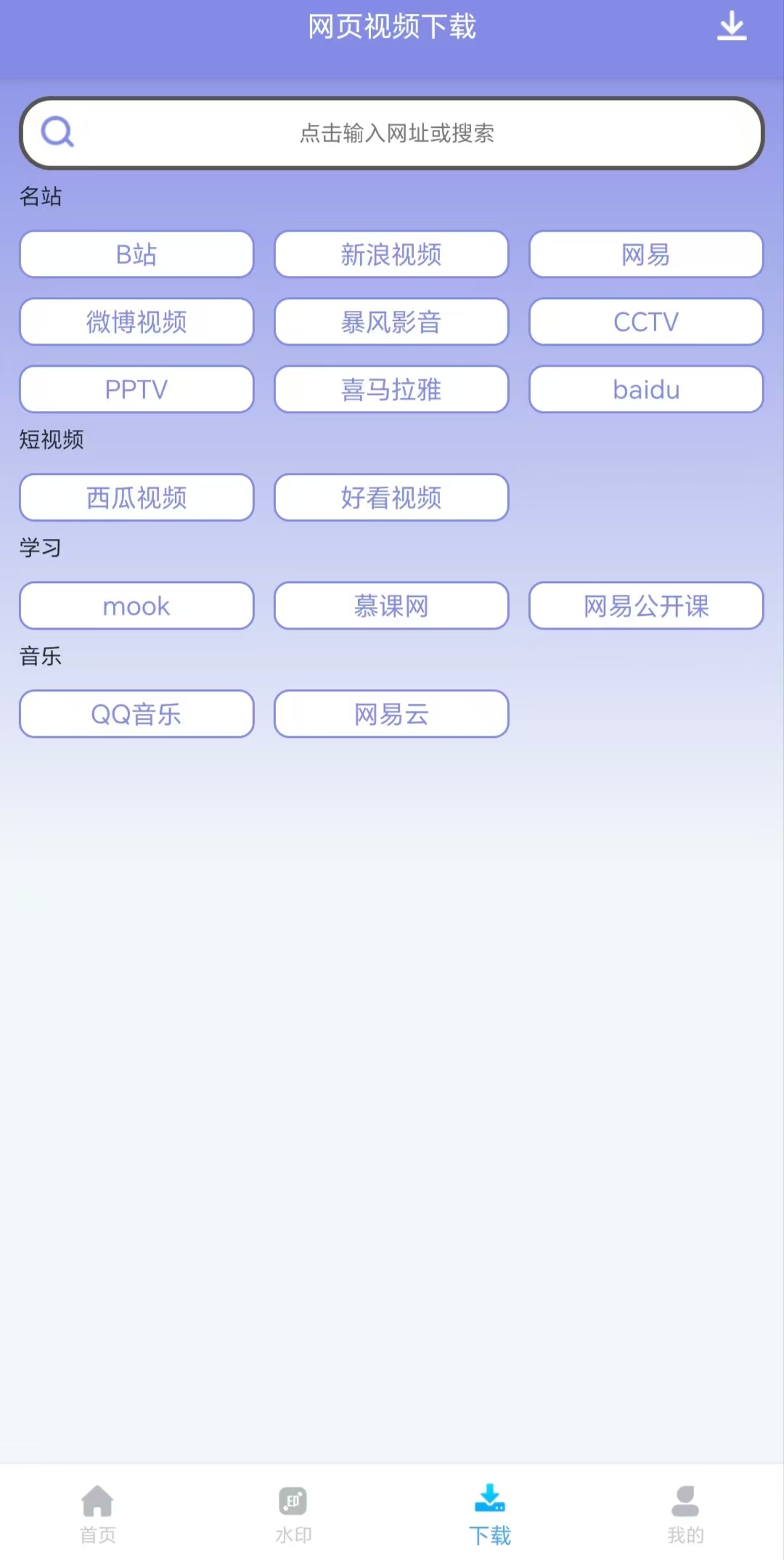Open the downloads icon in the header
The width and height of the screenshot is (784, 1560).
[731, 27]
